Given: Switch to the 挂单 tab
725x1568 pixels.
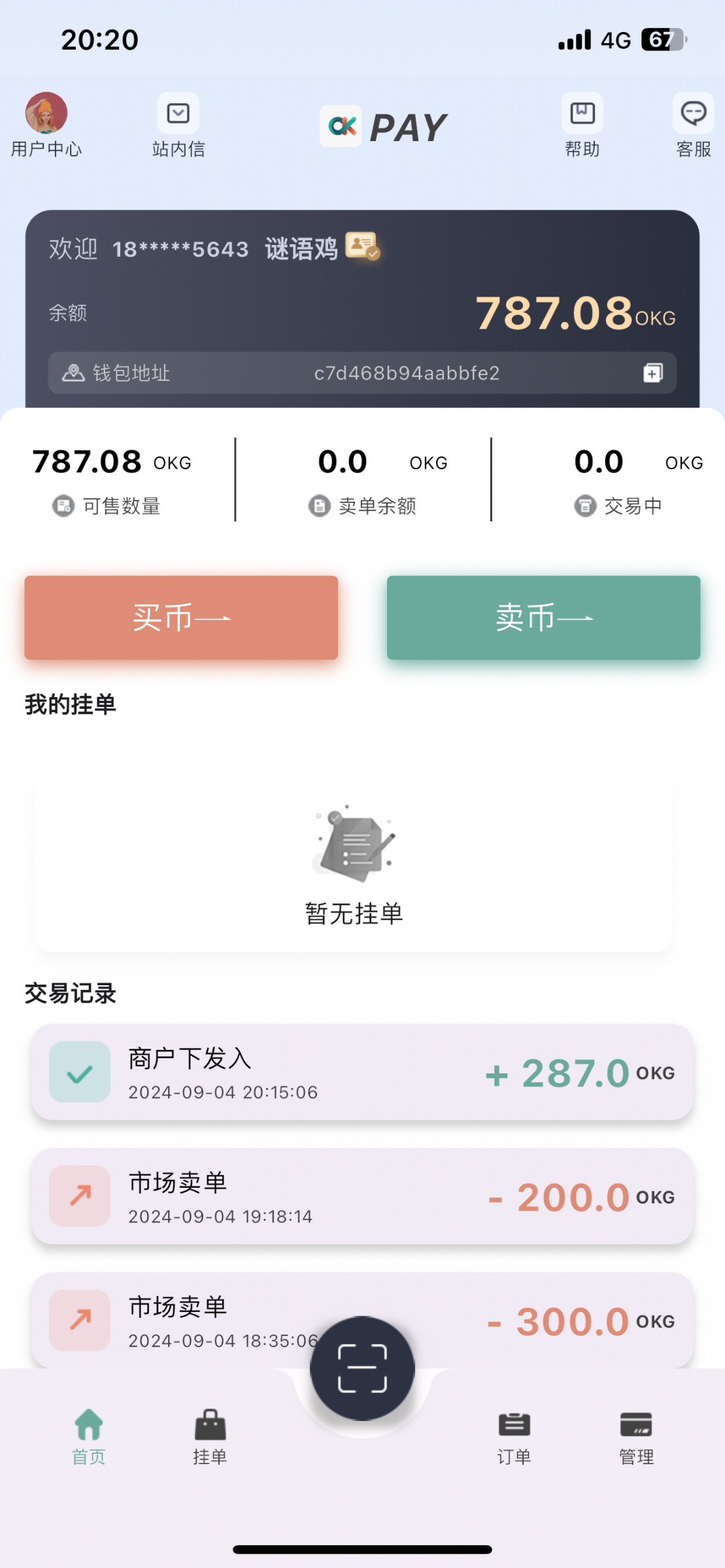Looking at the screenshot, I should tap(210, 1437).
